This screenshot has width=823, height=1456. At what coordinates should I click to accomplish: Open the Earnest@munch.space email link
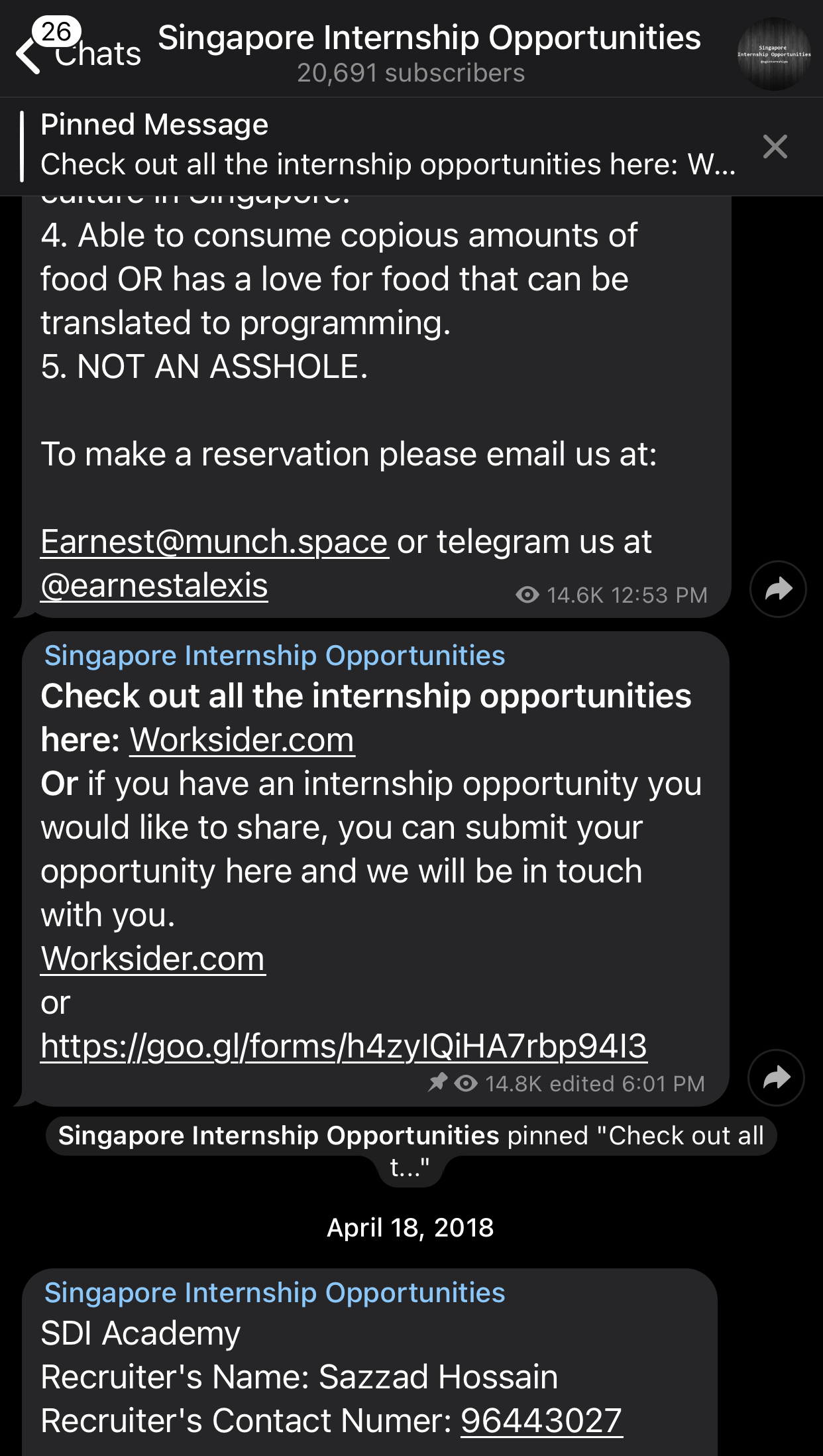tap(214, 542)
